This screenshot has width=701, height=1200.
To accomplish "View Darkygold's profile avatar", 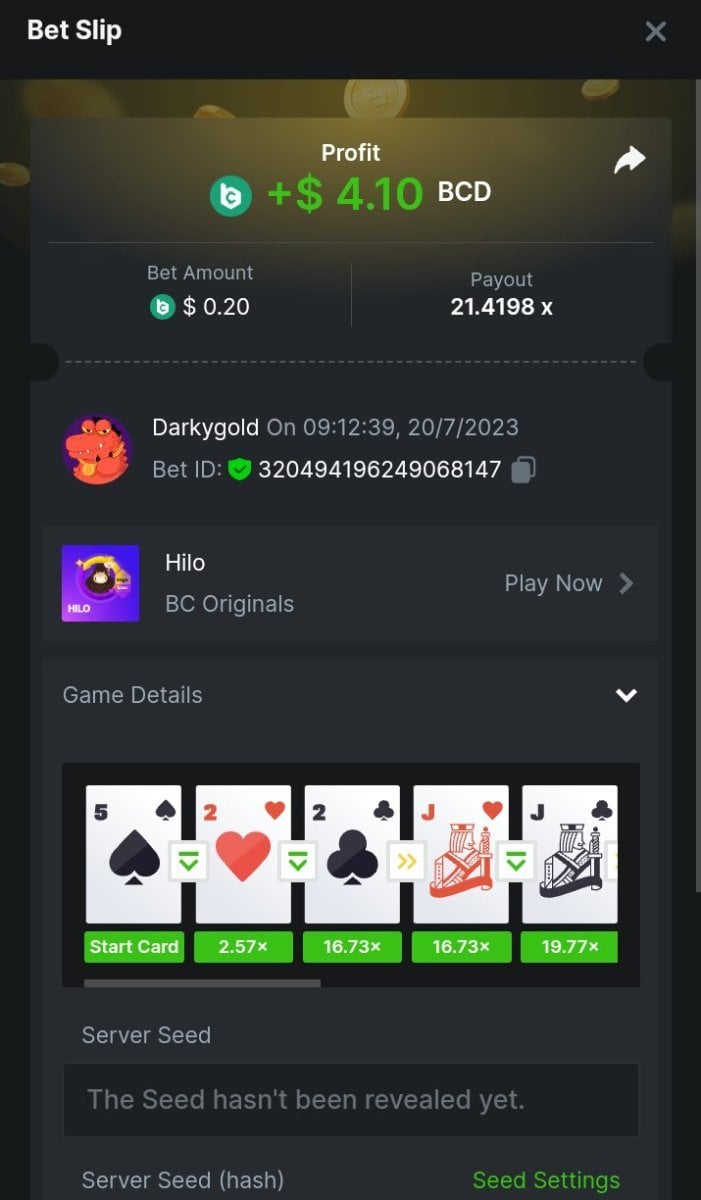I will [x=97, y=449].
